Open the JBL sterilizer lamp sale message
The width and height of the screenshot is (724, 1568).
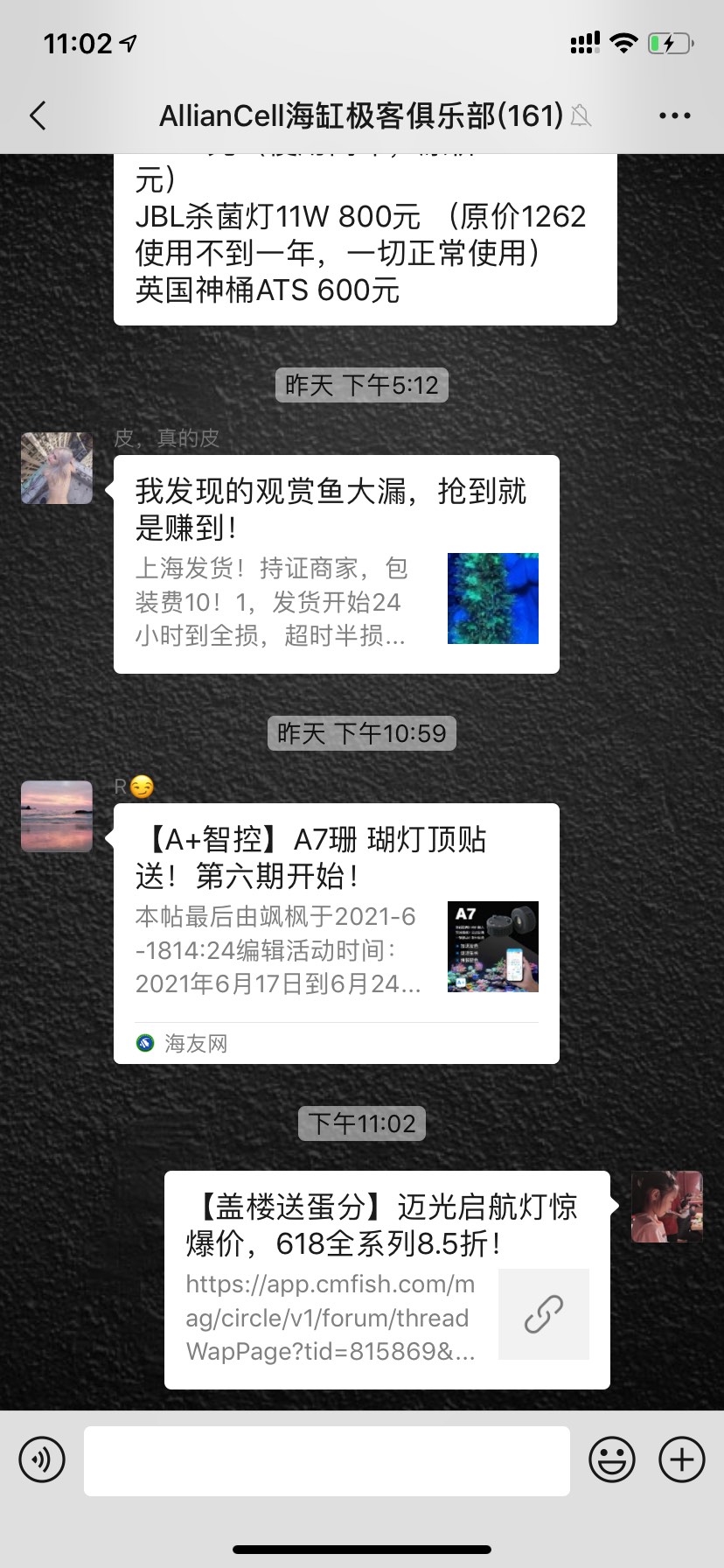pyautogui.click(x=365, y=238)
